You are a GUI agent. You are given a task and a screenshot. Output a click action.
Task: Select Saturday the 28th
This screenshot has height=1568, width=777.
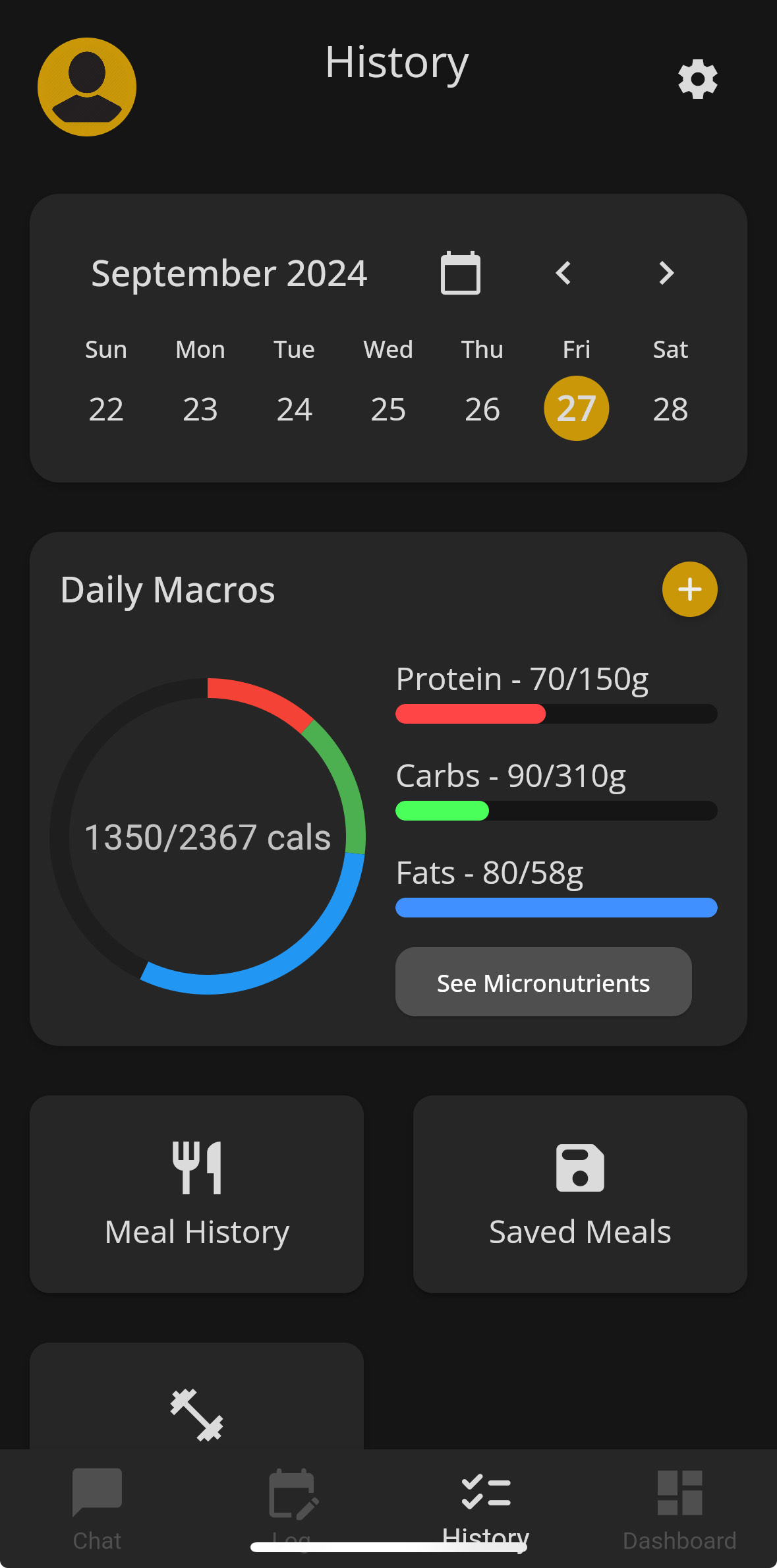coord(670,409)
